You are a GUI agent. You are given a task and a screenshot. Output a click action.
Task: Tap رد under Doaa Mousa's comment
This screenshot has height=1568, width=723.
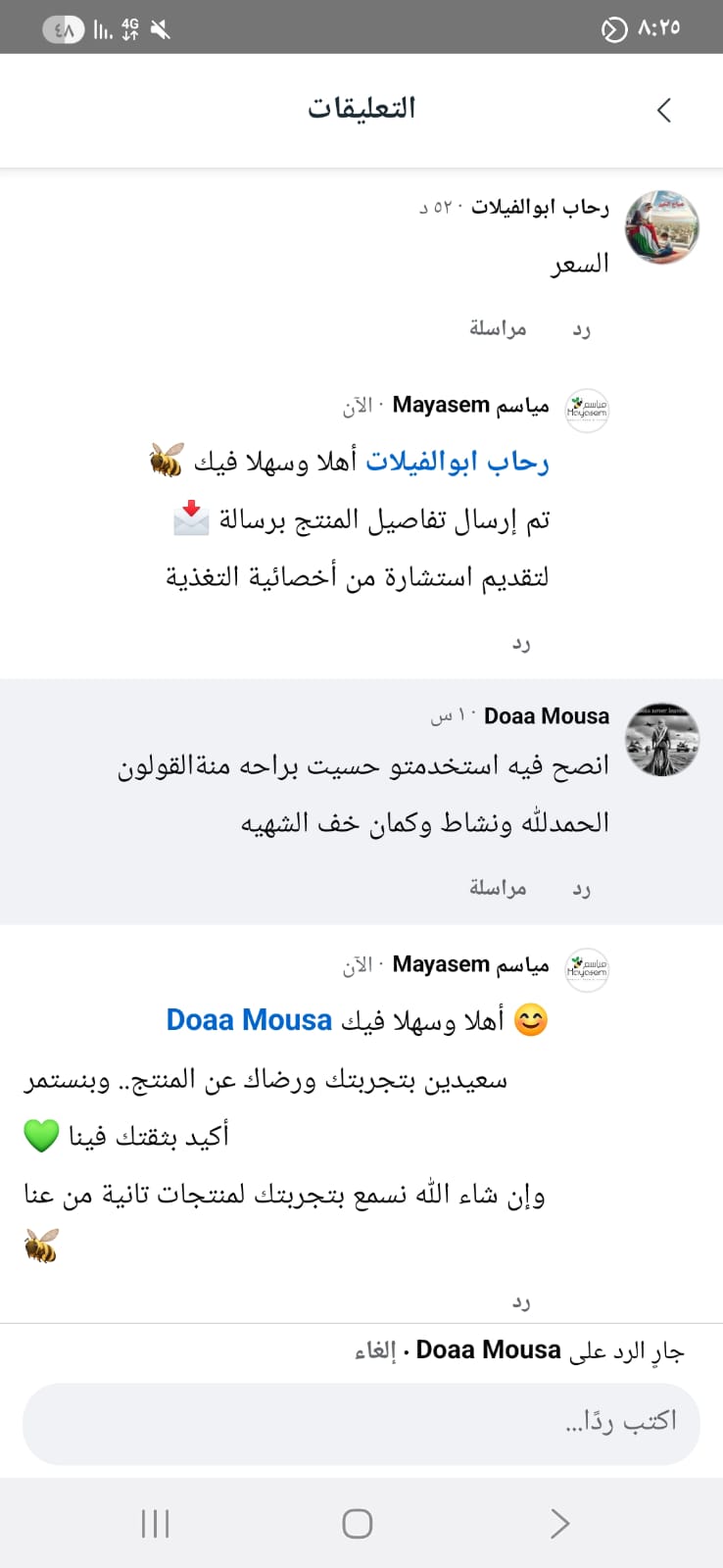point(581,889)
